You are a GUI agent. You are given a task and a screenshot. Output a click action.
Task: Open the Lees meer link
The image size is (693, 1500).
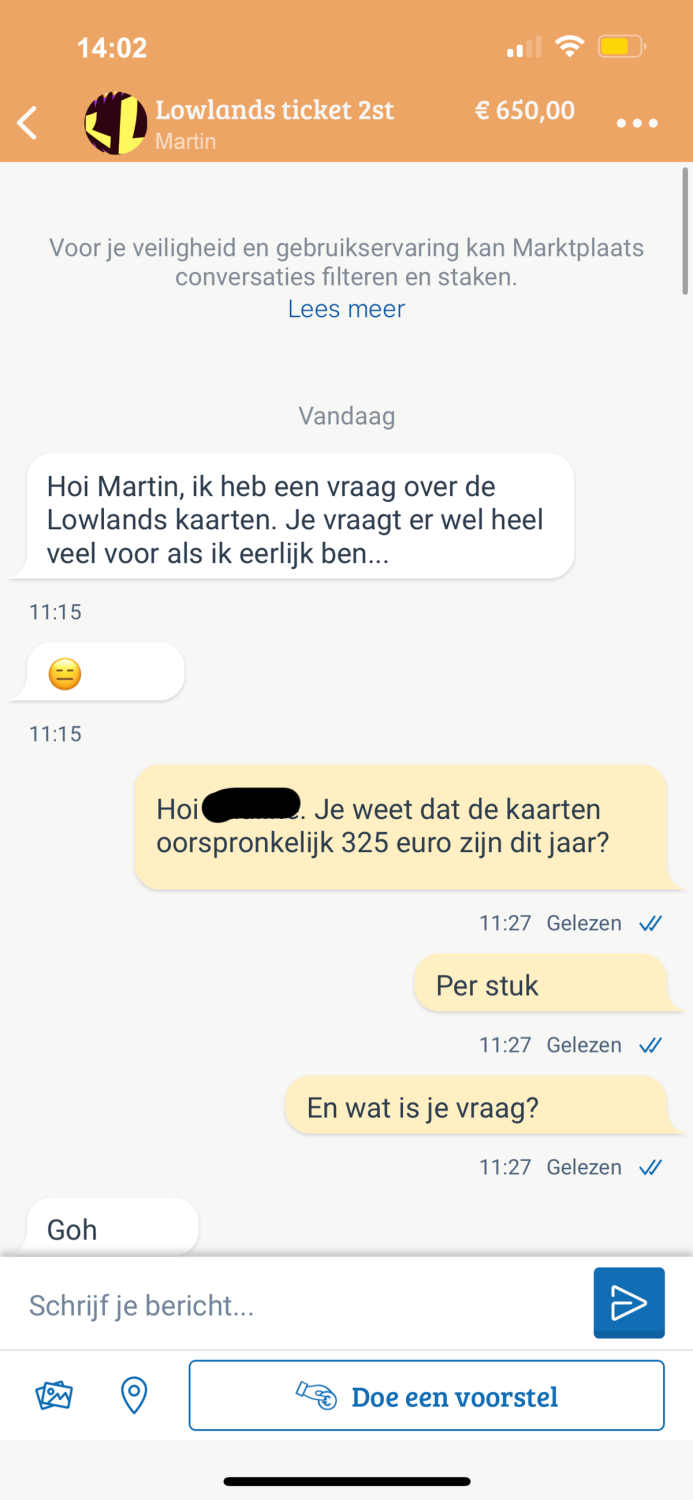coord(346,309)
